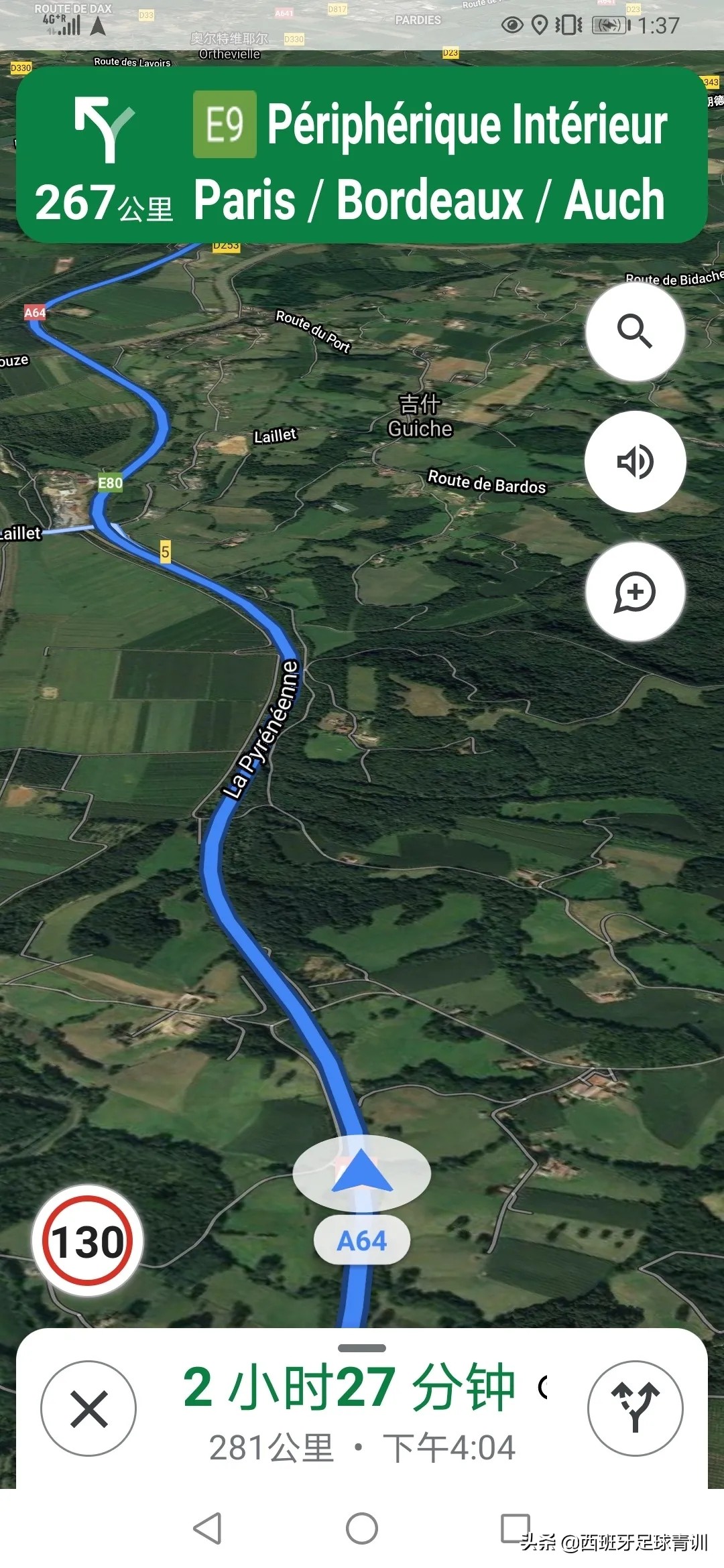
Task: Open search along the route
Action: click(635, 332)
